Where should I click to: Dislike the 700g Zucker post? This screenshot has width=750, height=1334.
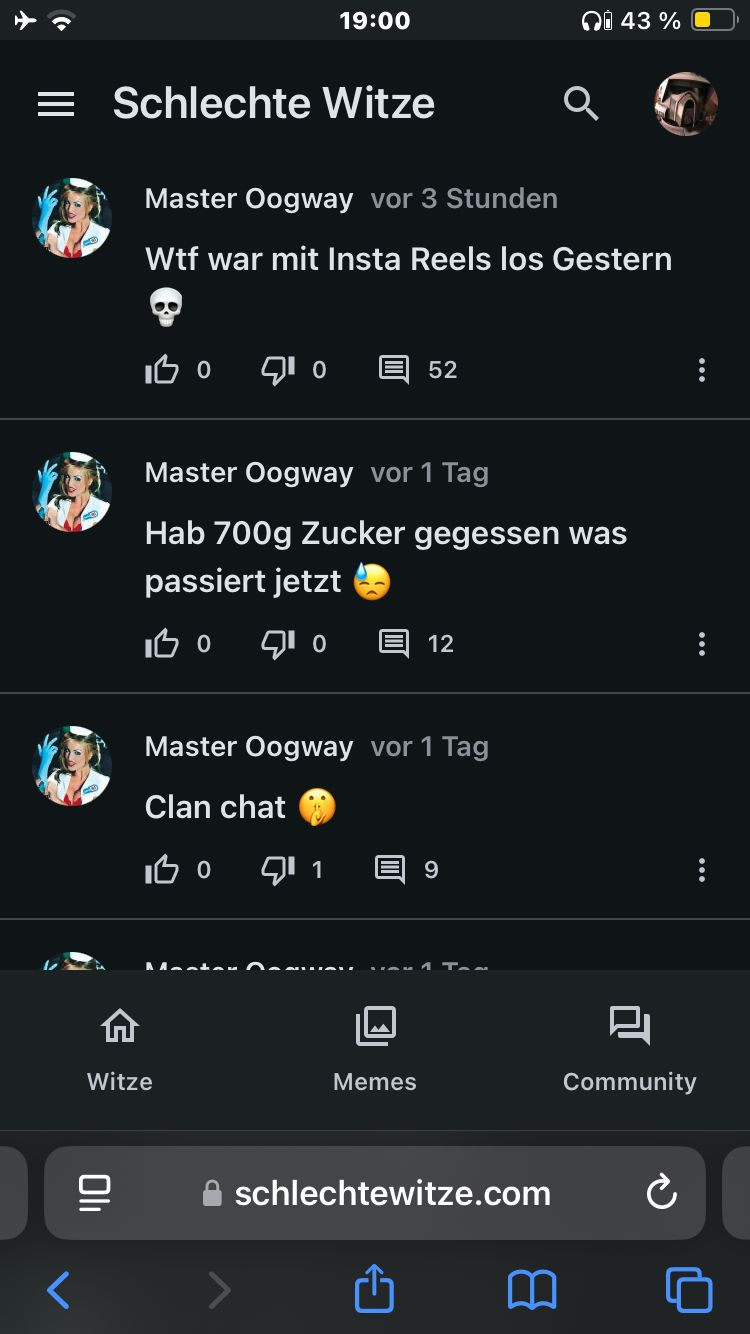click(x=278, y=644)
